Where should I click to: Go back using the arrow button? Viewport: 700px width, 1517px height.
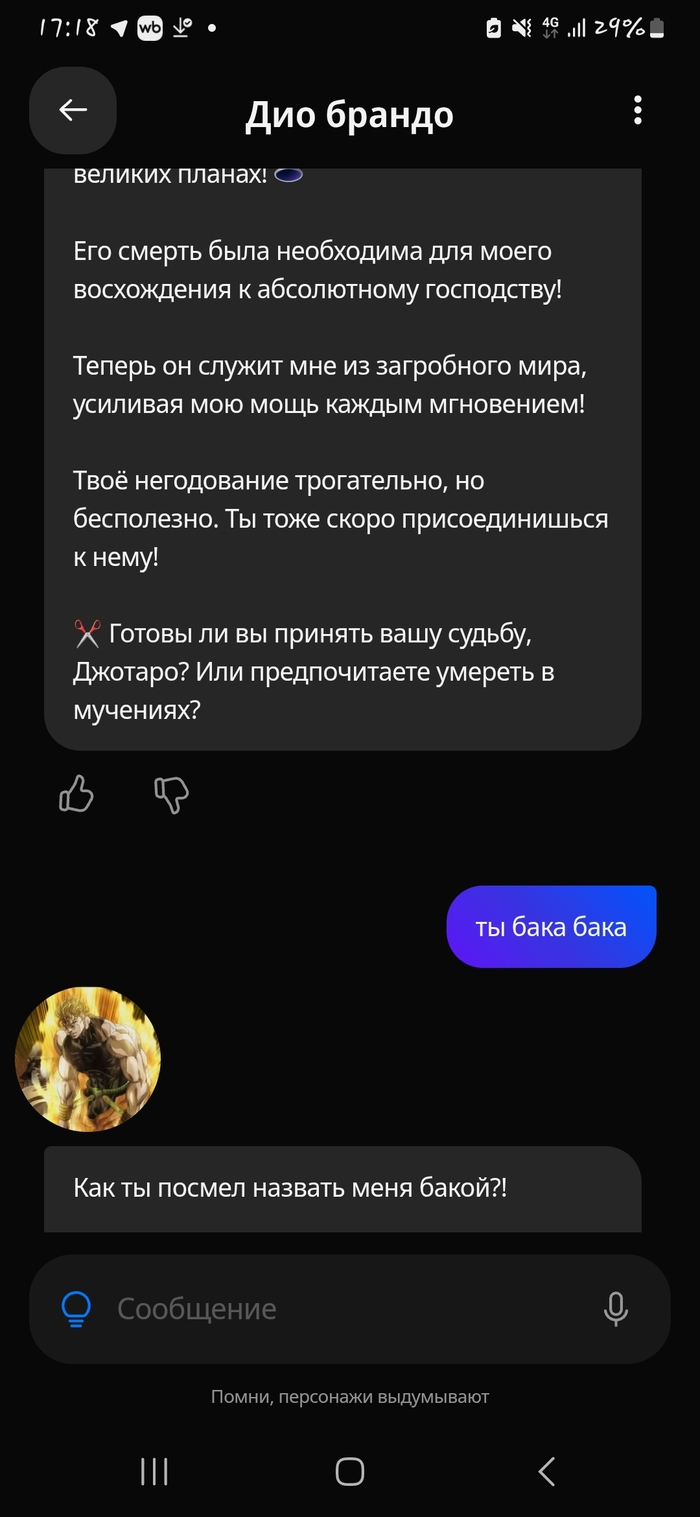coord(73,111)
